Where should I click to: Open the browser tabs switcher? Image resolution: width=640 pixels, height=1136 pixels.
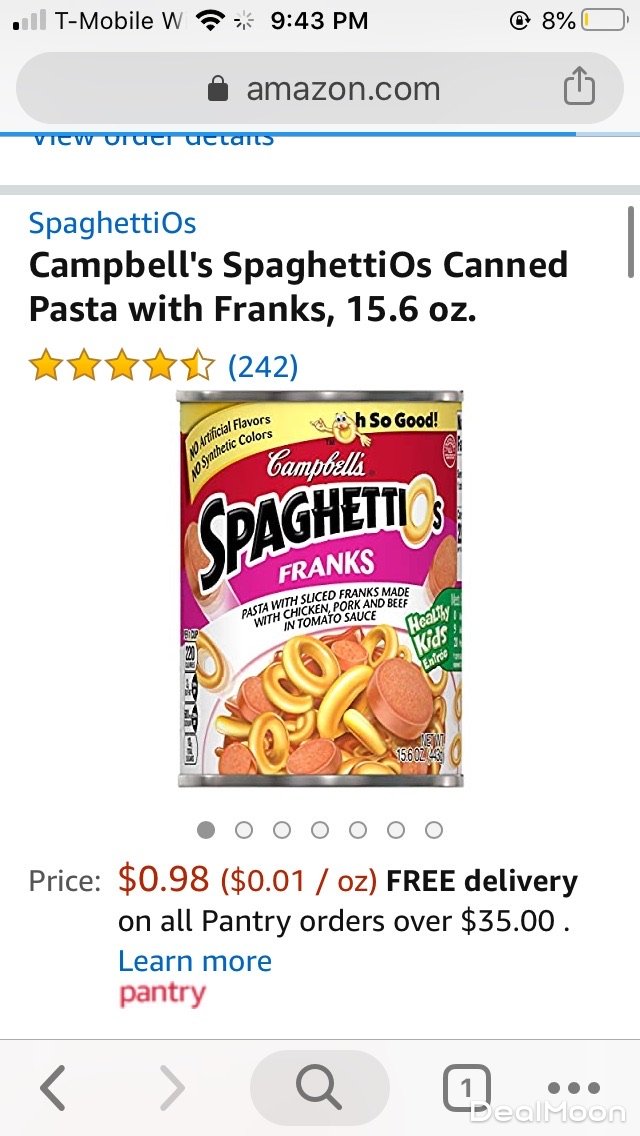tap(467, 1088)
